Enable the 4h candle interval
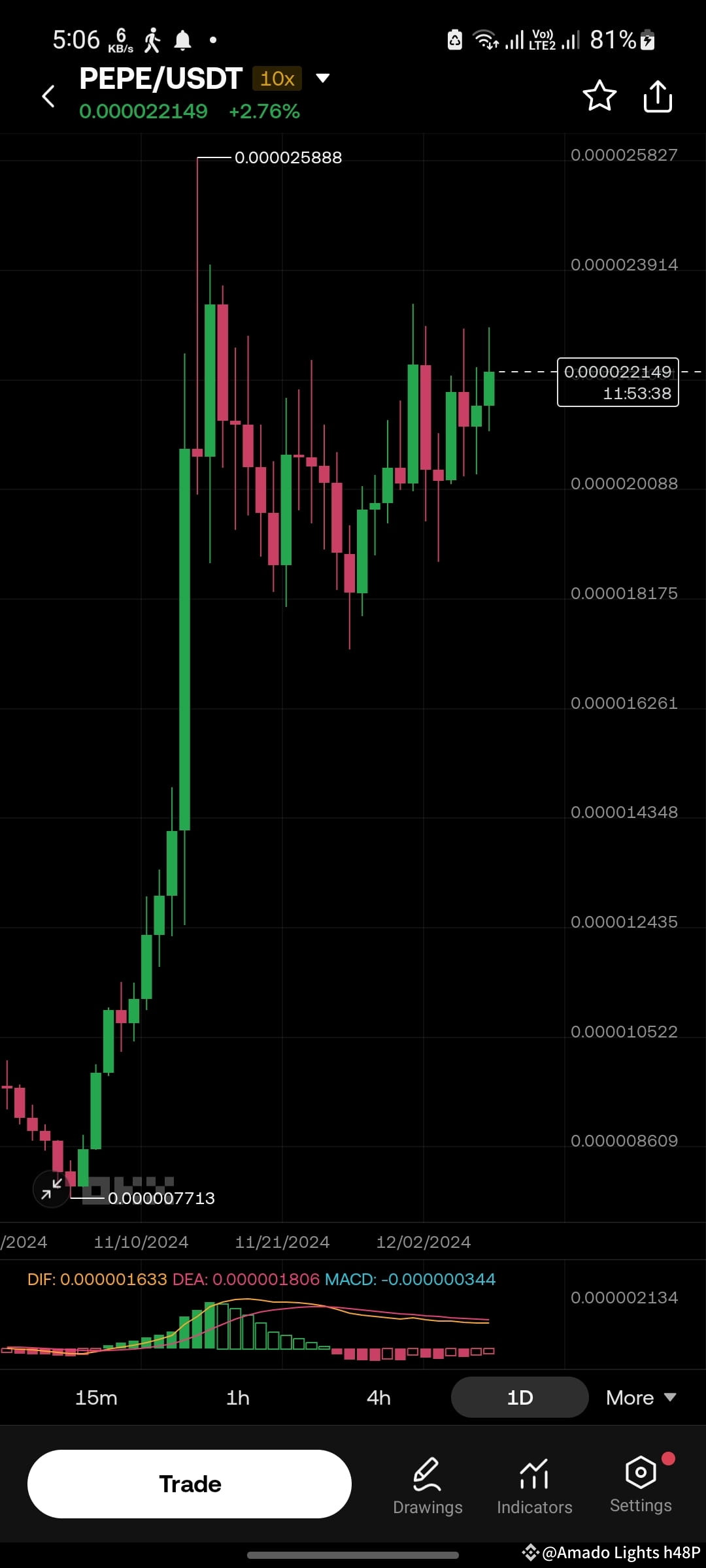706x1568 pixels. click(x=378, y=1397)
